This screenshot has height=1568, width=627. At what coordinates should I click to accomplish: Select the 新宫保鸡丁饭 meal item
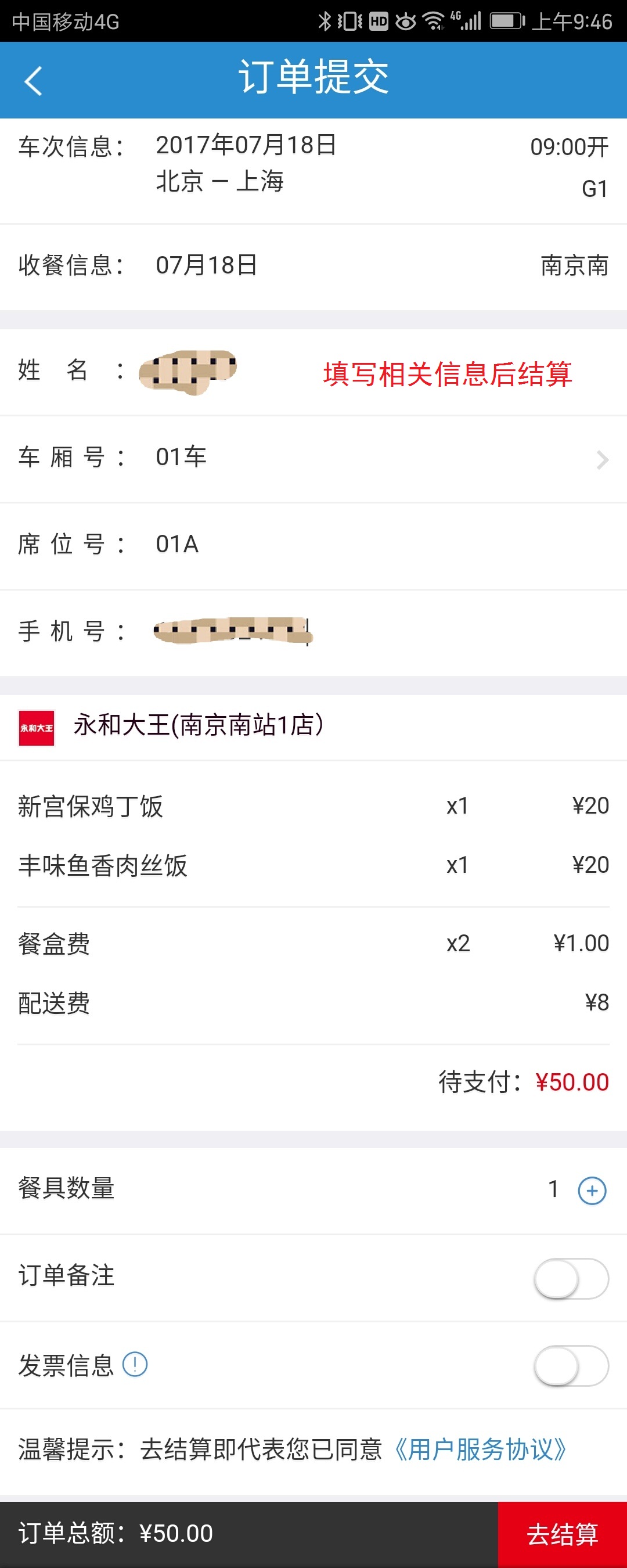[x=88, y=805]
